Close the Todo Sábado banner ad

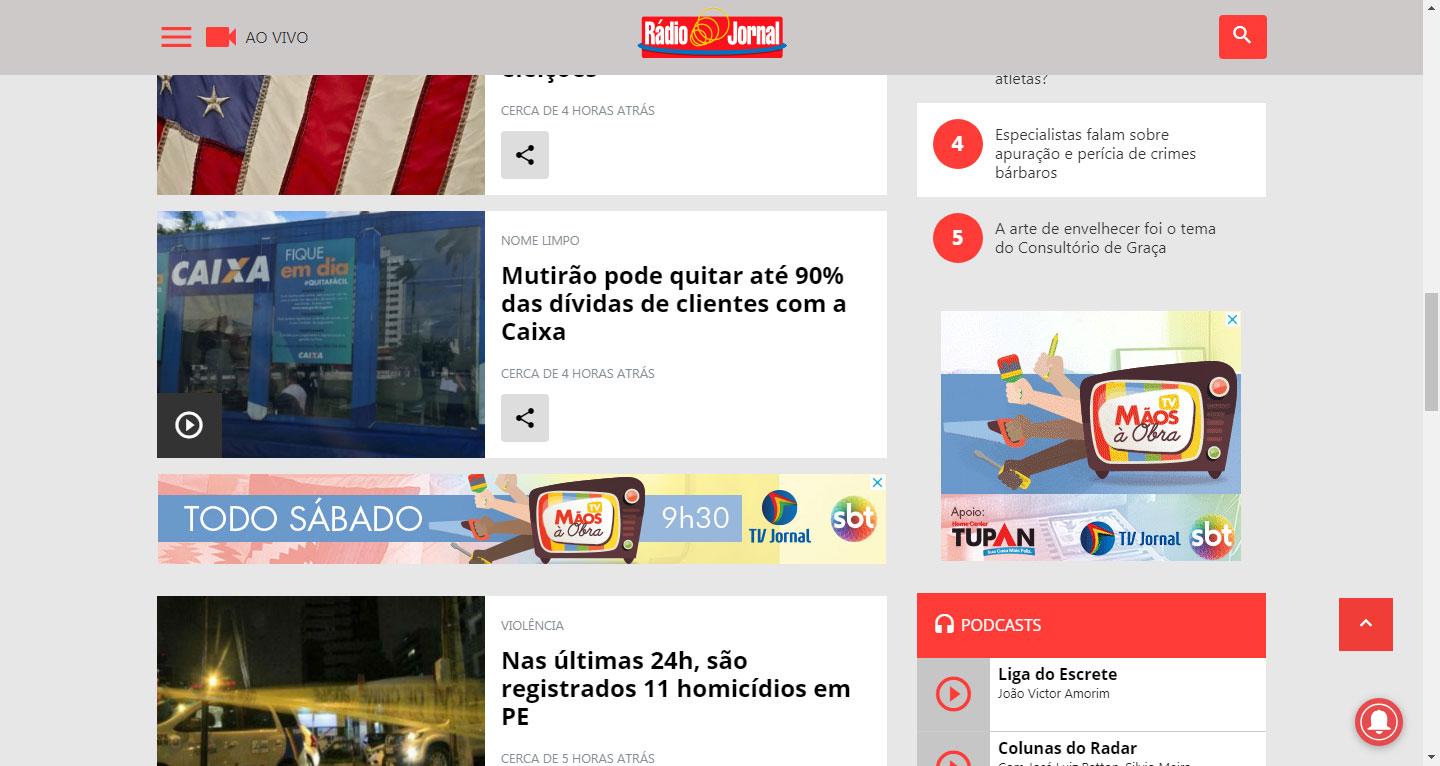(x=877, y=483)
